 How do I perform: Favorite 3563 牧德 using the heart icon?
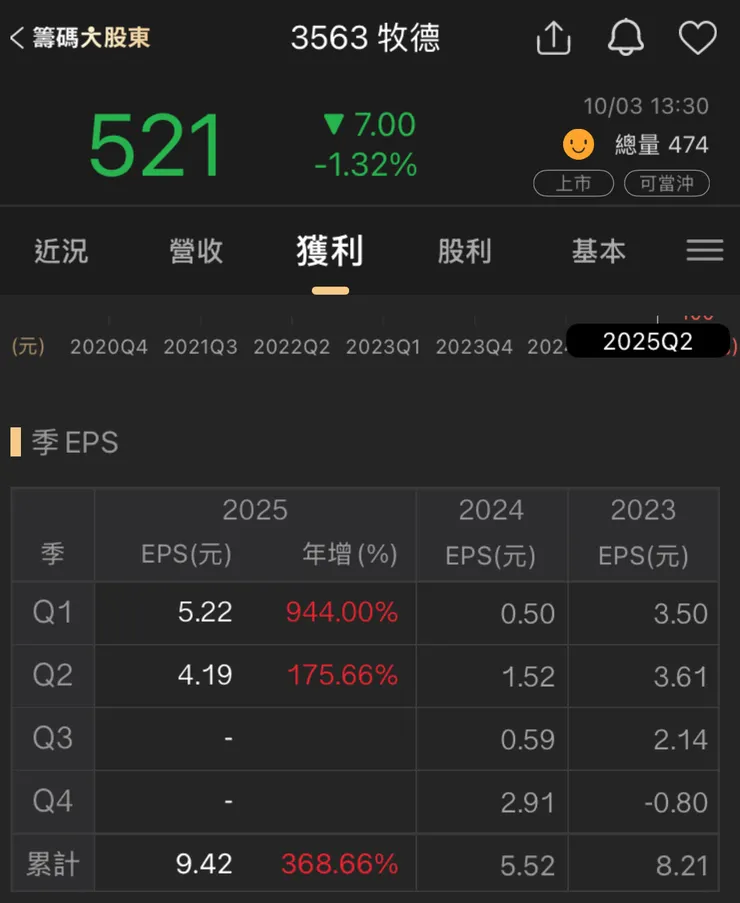click(x=698, y=36)
